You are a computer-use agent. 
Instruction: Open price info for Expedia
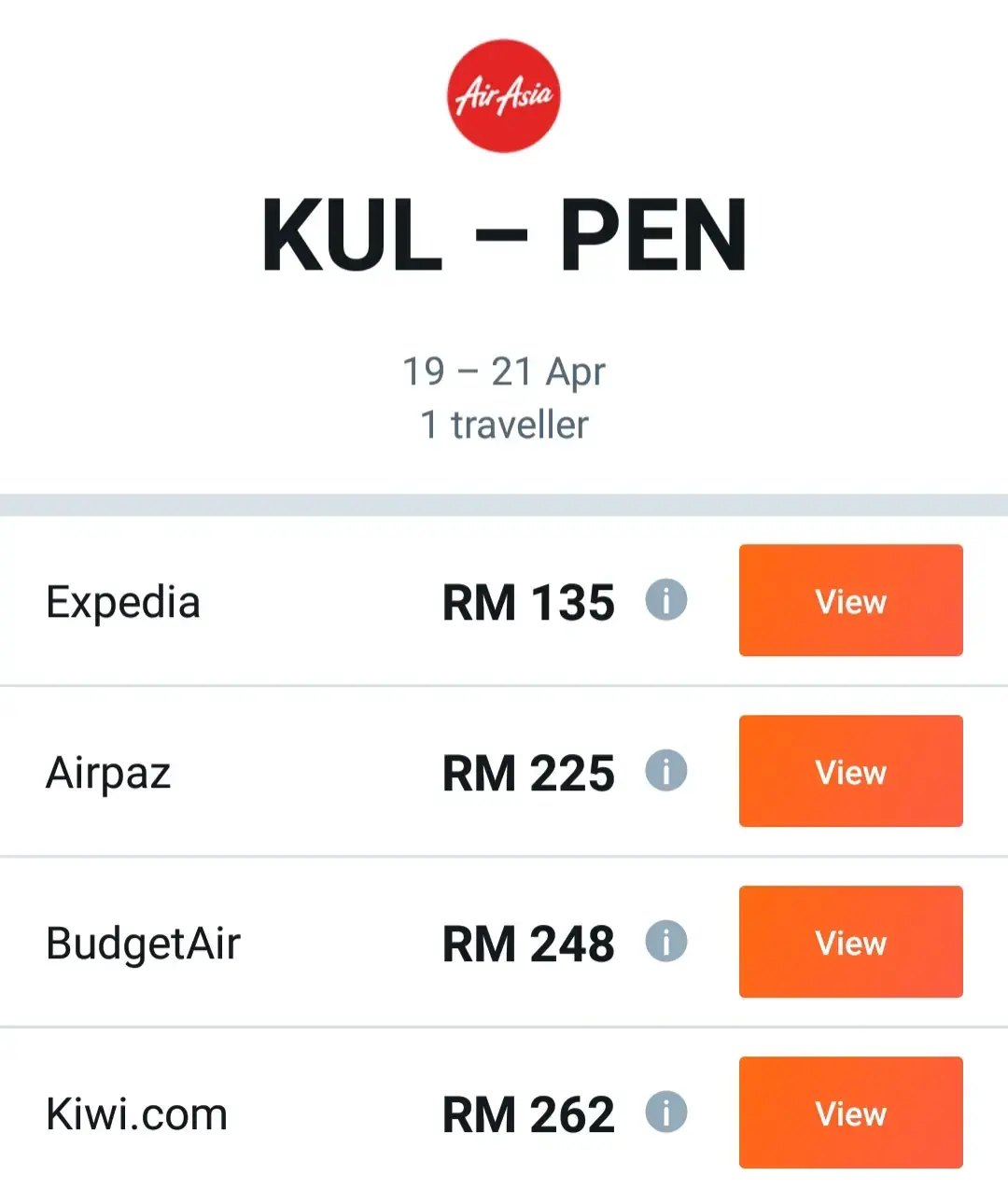[666, 599]
